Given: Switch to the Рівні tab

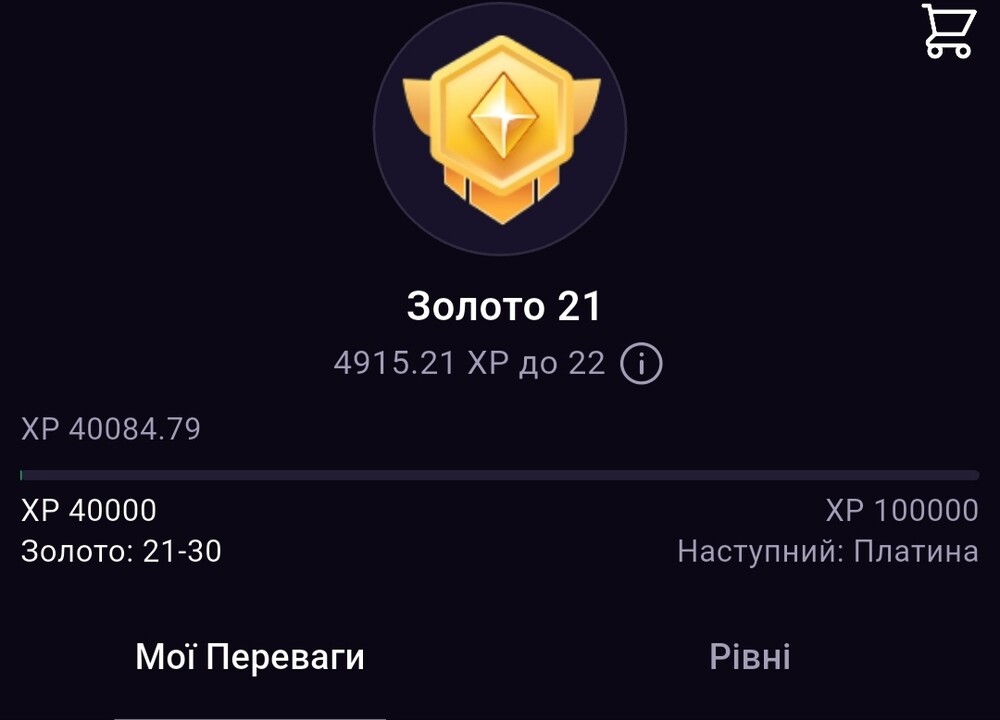Looking at the screenshot, I should tap(750, 657).
